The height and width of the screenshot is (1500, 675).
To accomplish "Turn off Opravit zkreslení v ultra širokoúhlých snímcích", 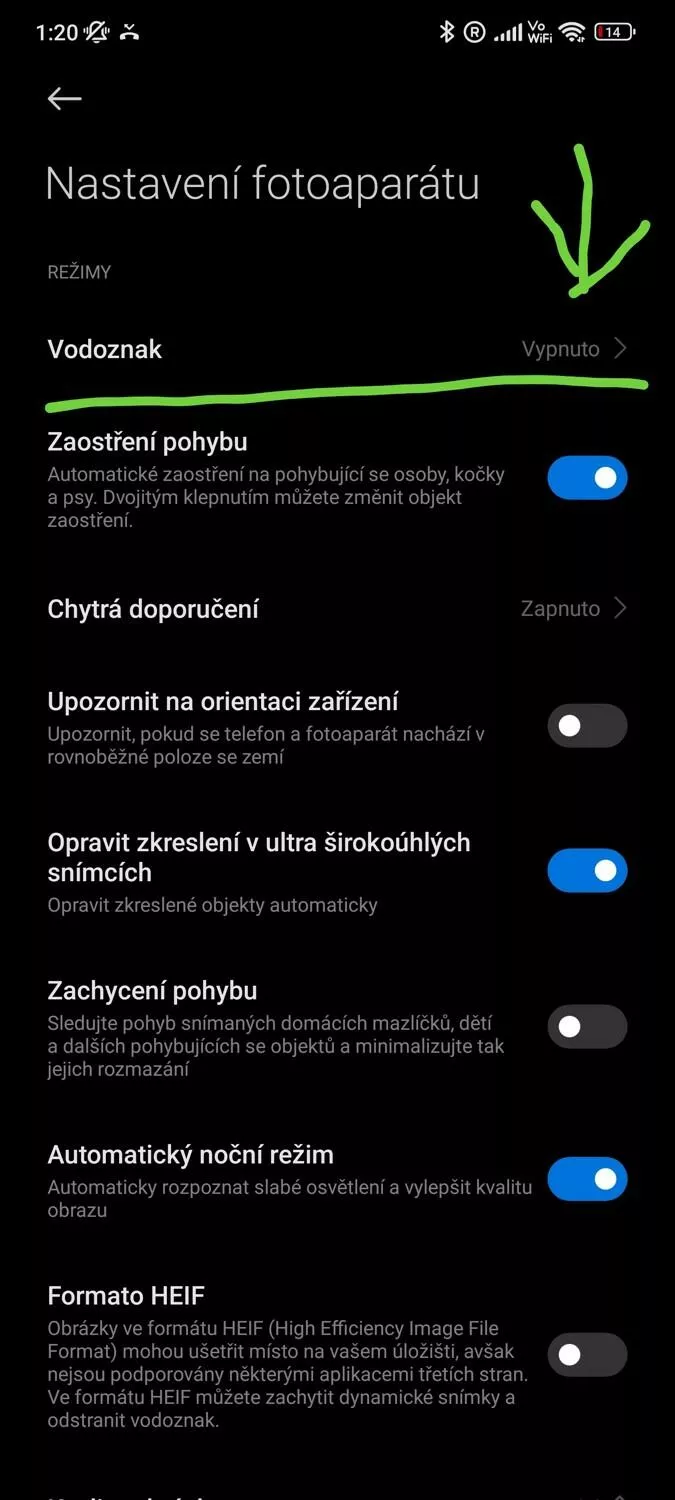I will pos(587,871).
